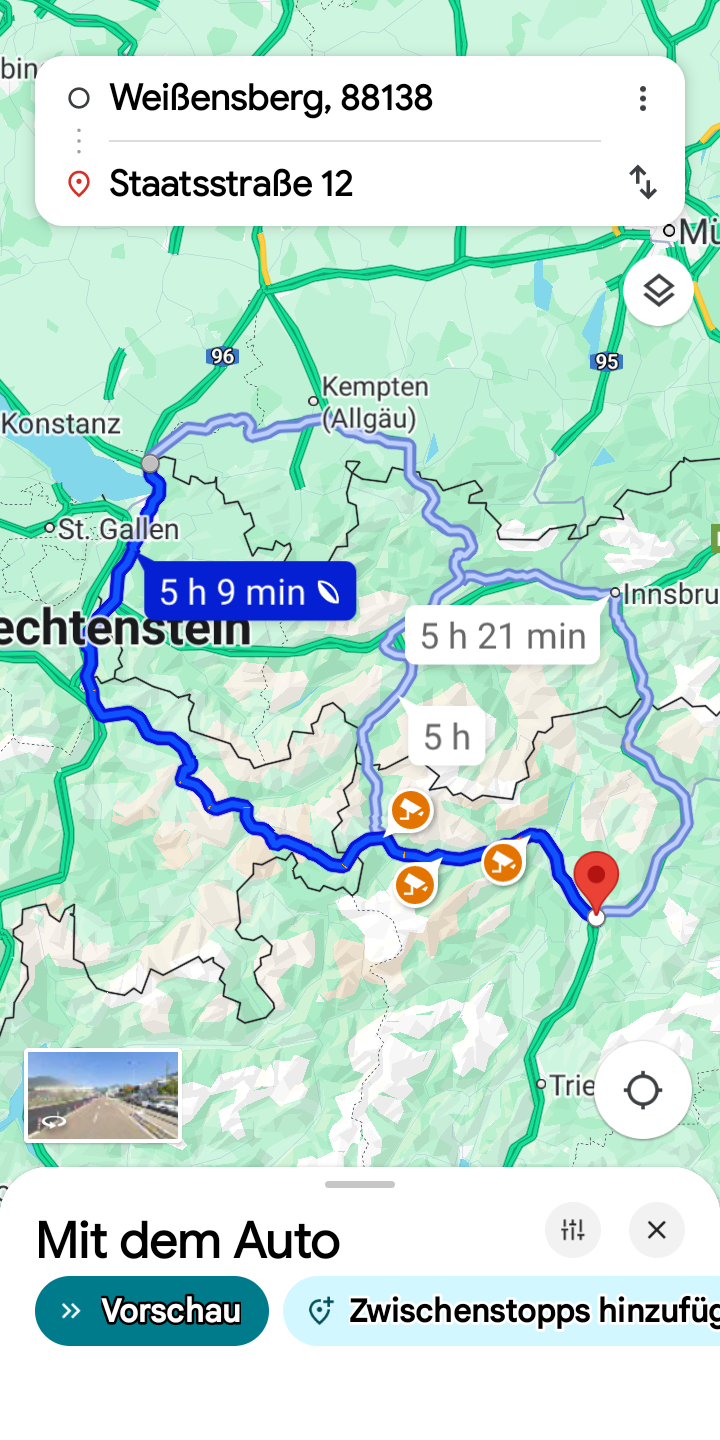
Task: Open route options settings
Action: 573,1230
